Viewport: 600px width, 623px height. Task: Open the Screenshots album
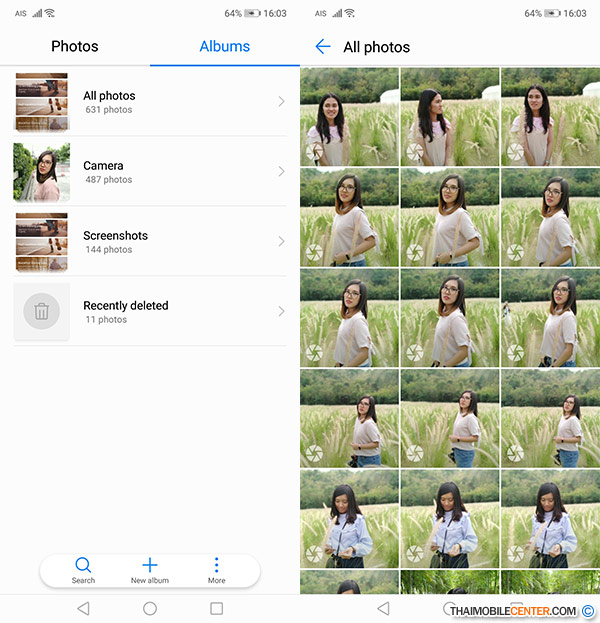150,242
